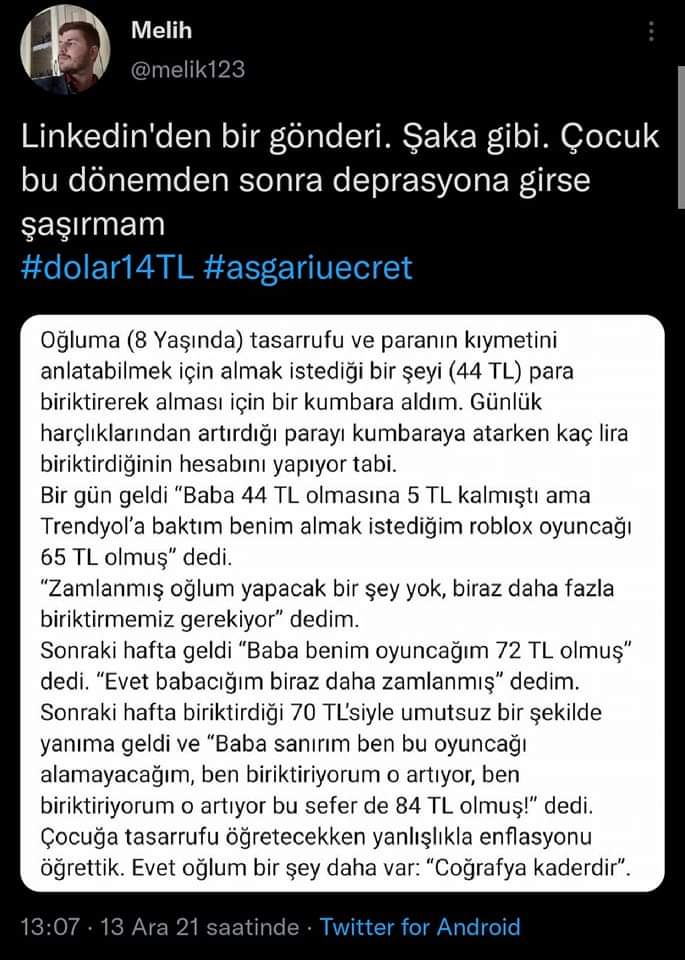
Task: Open the #dolar14TL hashtag
Action: 109,268
